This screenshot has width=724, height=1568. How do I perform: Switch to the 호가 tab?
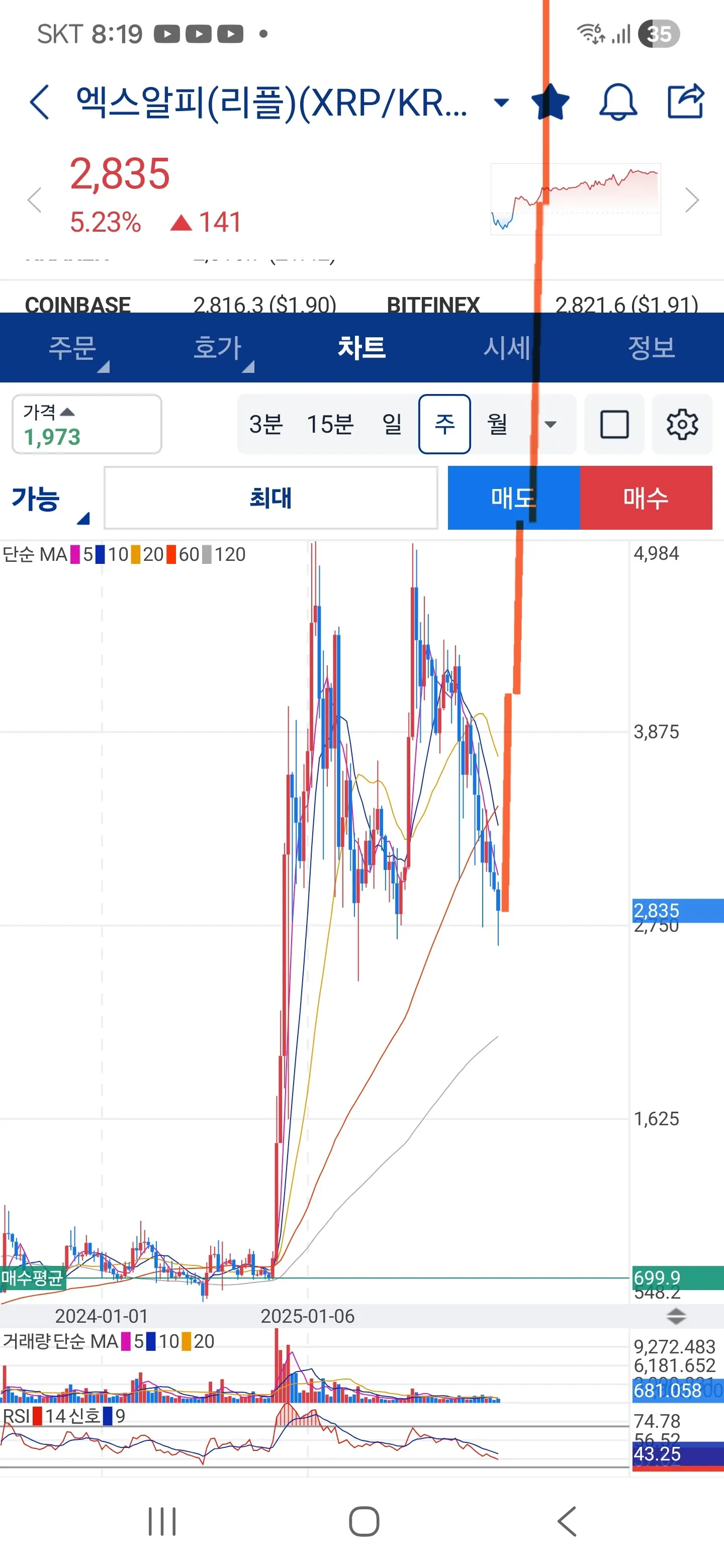(217, 348)
